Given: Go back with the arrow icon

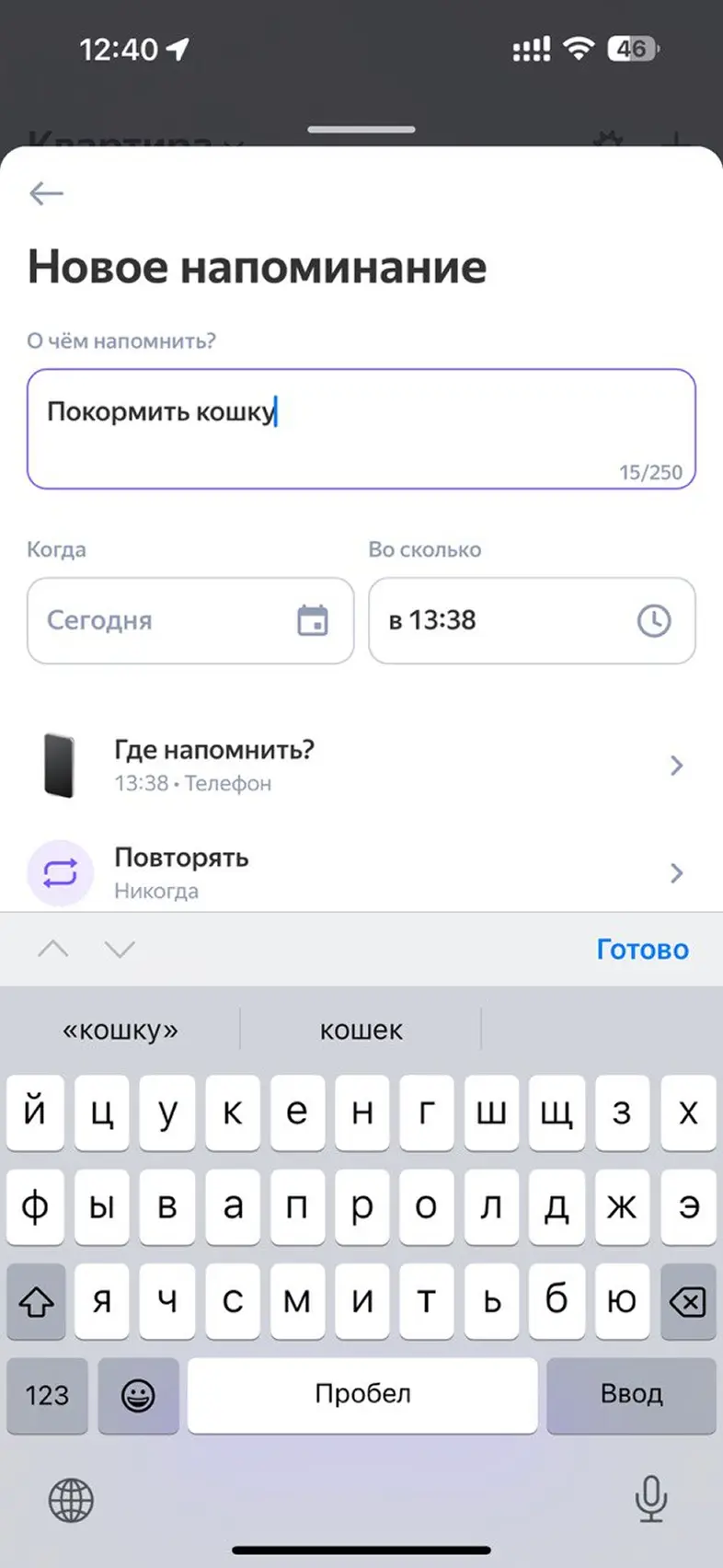Looking at the screenshot, I should pos(46,193).
